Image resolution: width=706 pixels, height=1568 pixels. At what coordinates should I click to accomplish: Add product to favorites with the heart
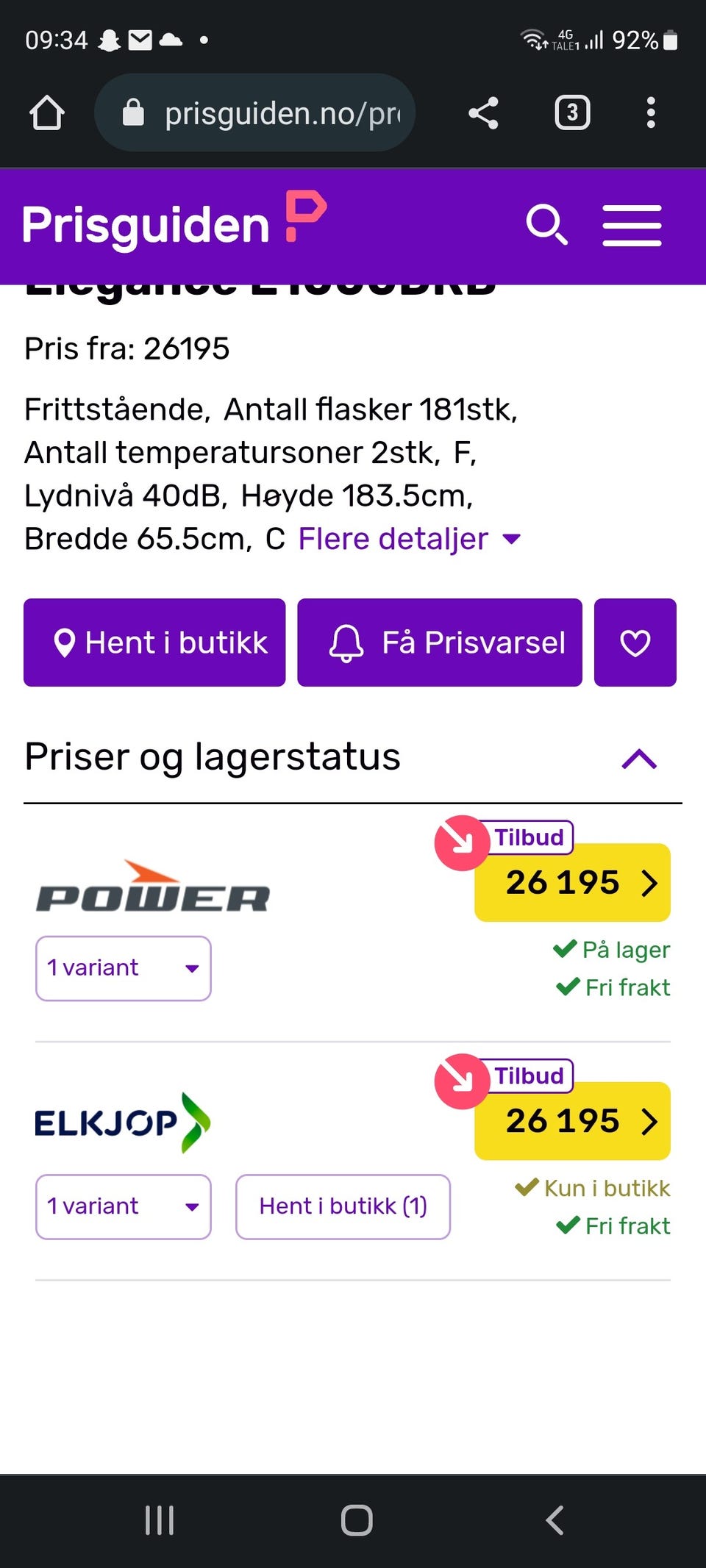point(635,642)
